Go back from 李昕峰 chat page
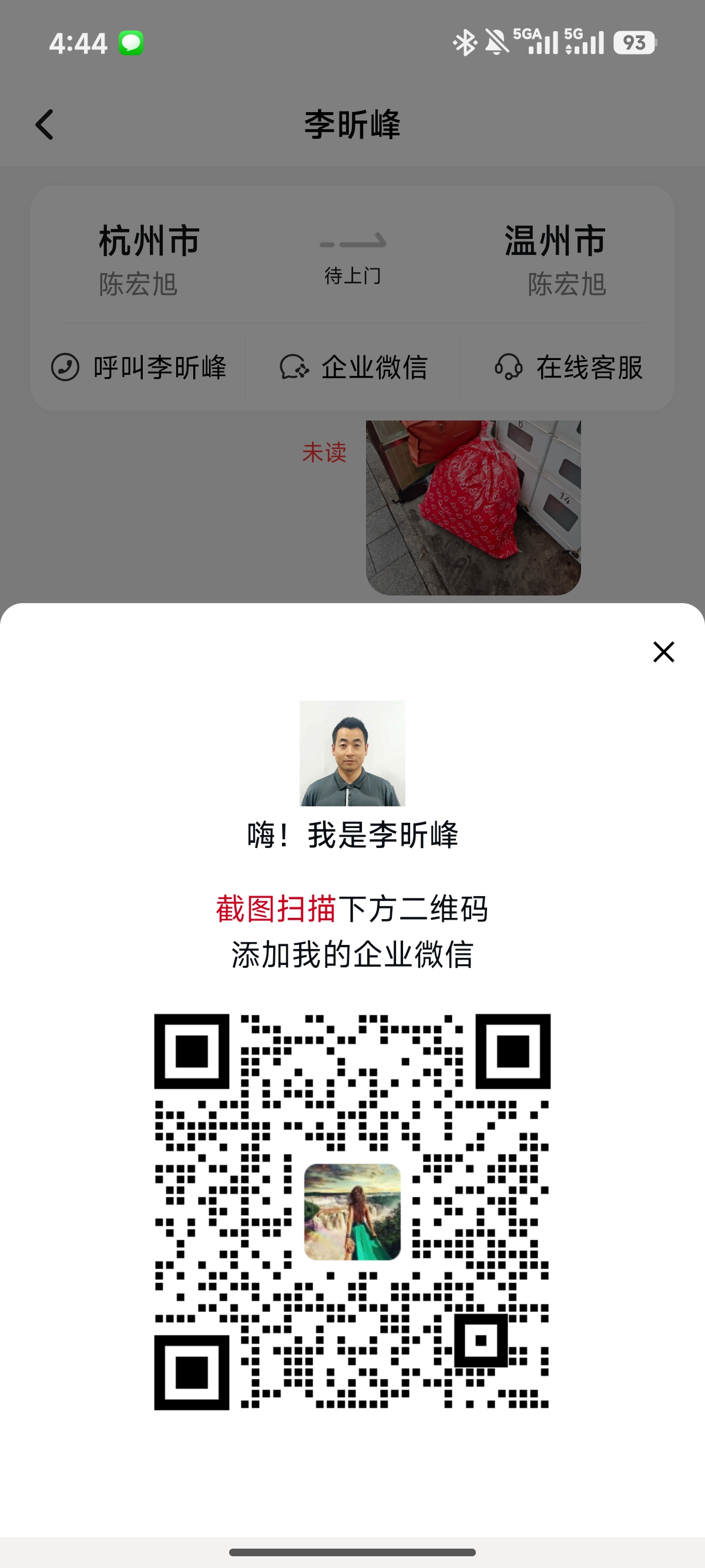This screenshot has height=1568, width=705. (45, 125)
